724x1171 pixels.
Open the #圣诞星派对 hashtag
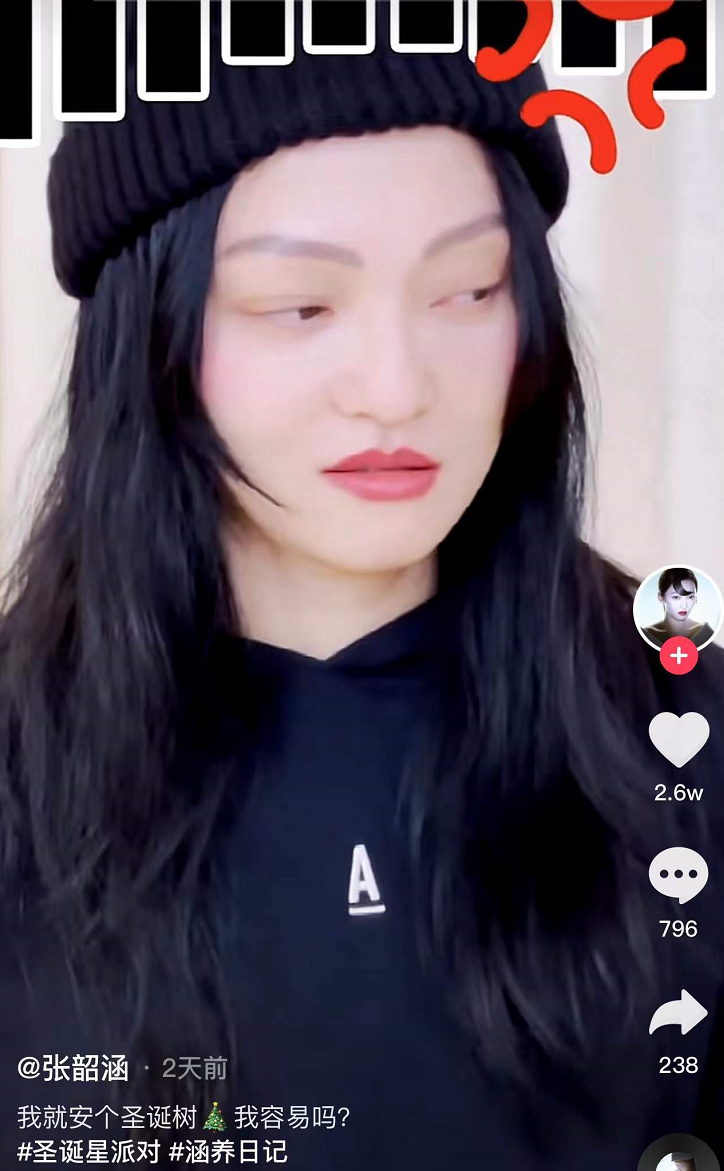(x=89, y=1151)
